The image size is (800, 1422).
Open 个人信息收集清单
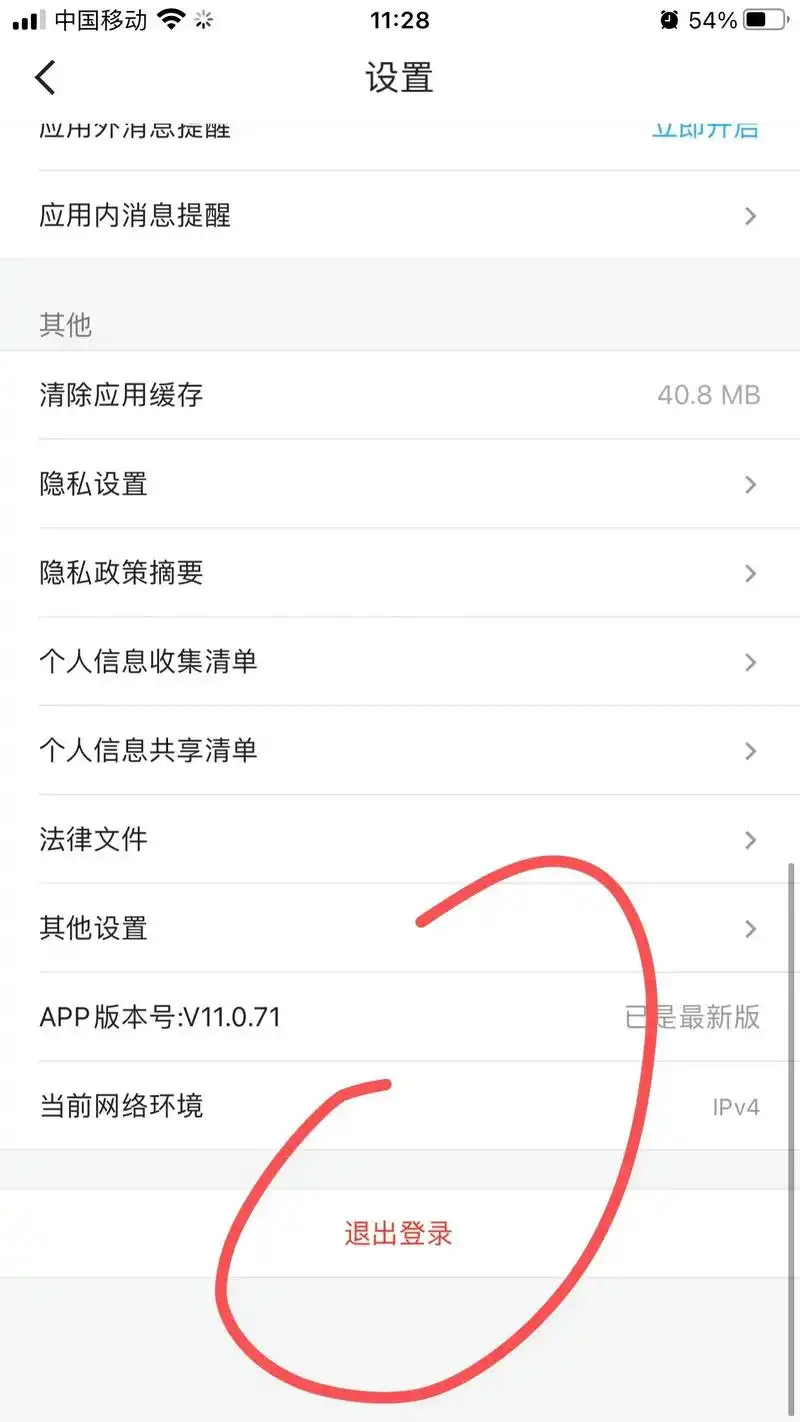tap(400, 661)
